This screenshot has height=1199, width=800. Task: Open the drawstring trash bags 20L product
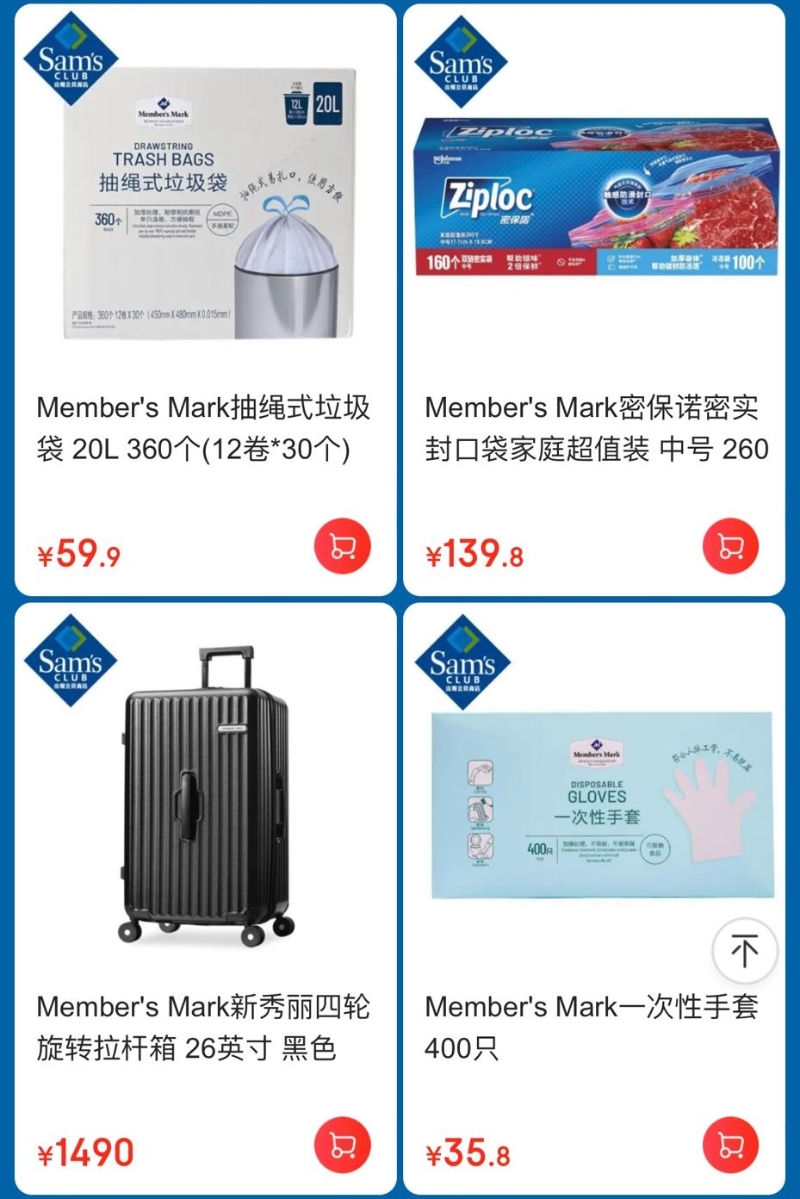pos(205,200)
